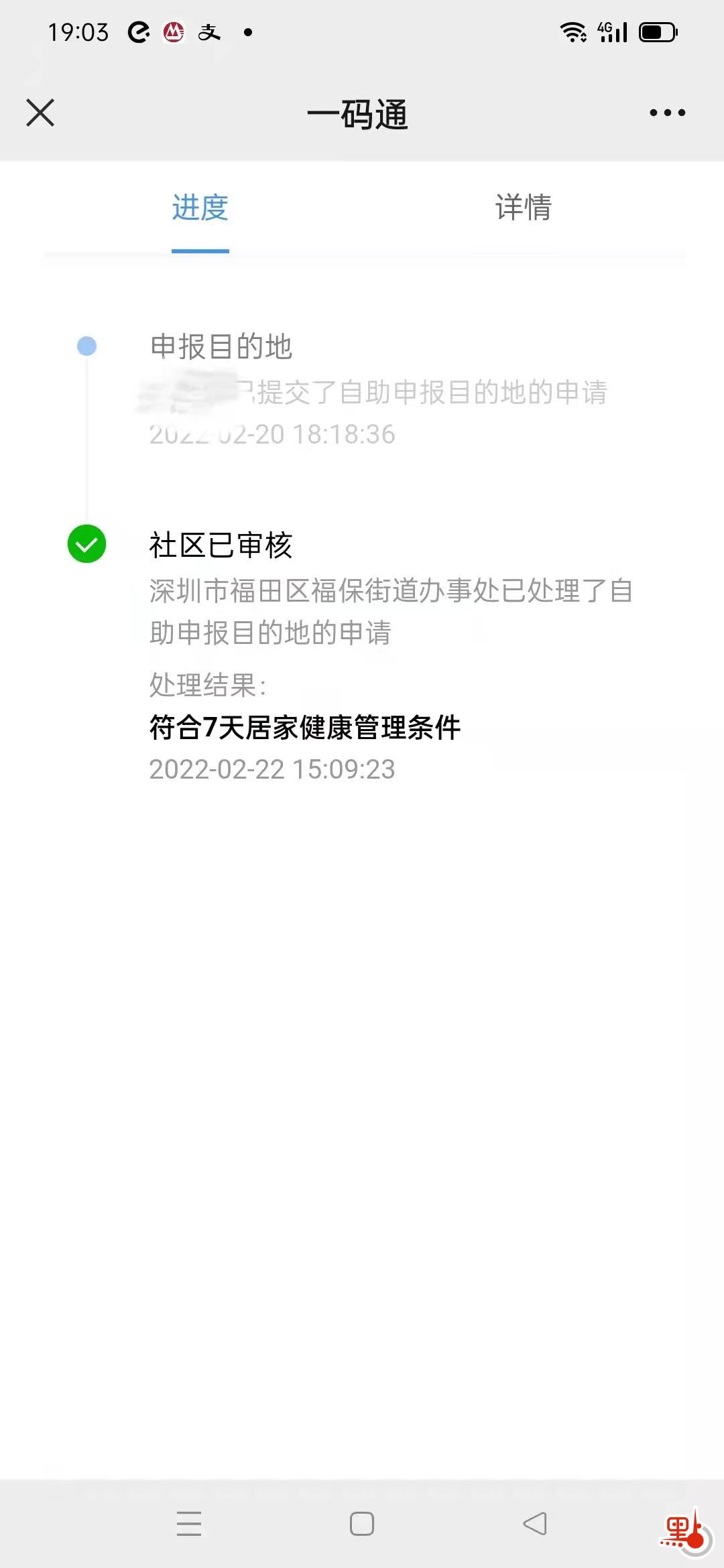This screenshot has height=1568, width=724.
Task: Close the 一码通 mini program
Action: pyautogui.click(x=40, y=113)
